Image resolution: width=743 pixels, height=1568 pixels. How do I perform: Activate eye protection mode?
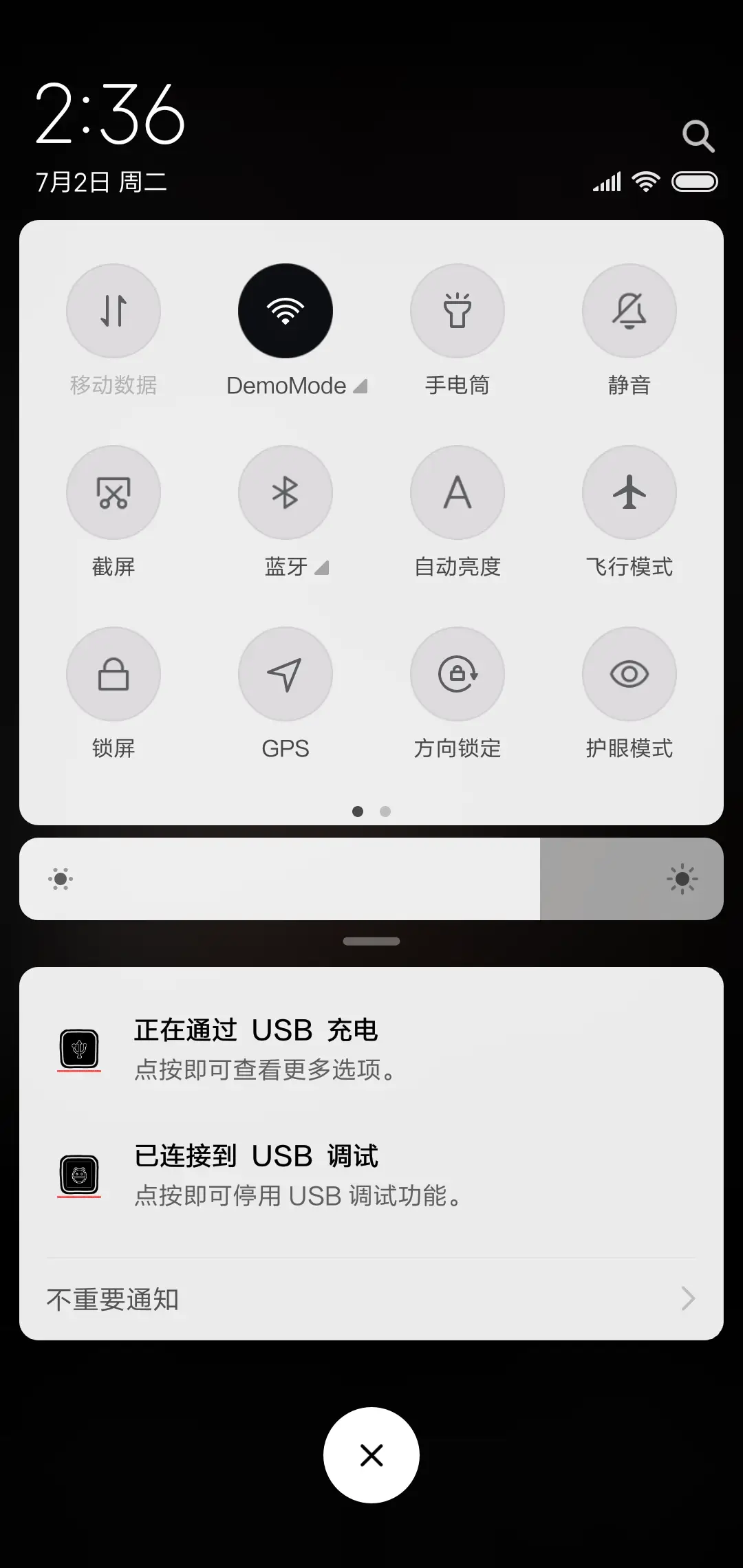[x=629, y=675]
